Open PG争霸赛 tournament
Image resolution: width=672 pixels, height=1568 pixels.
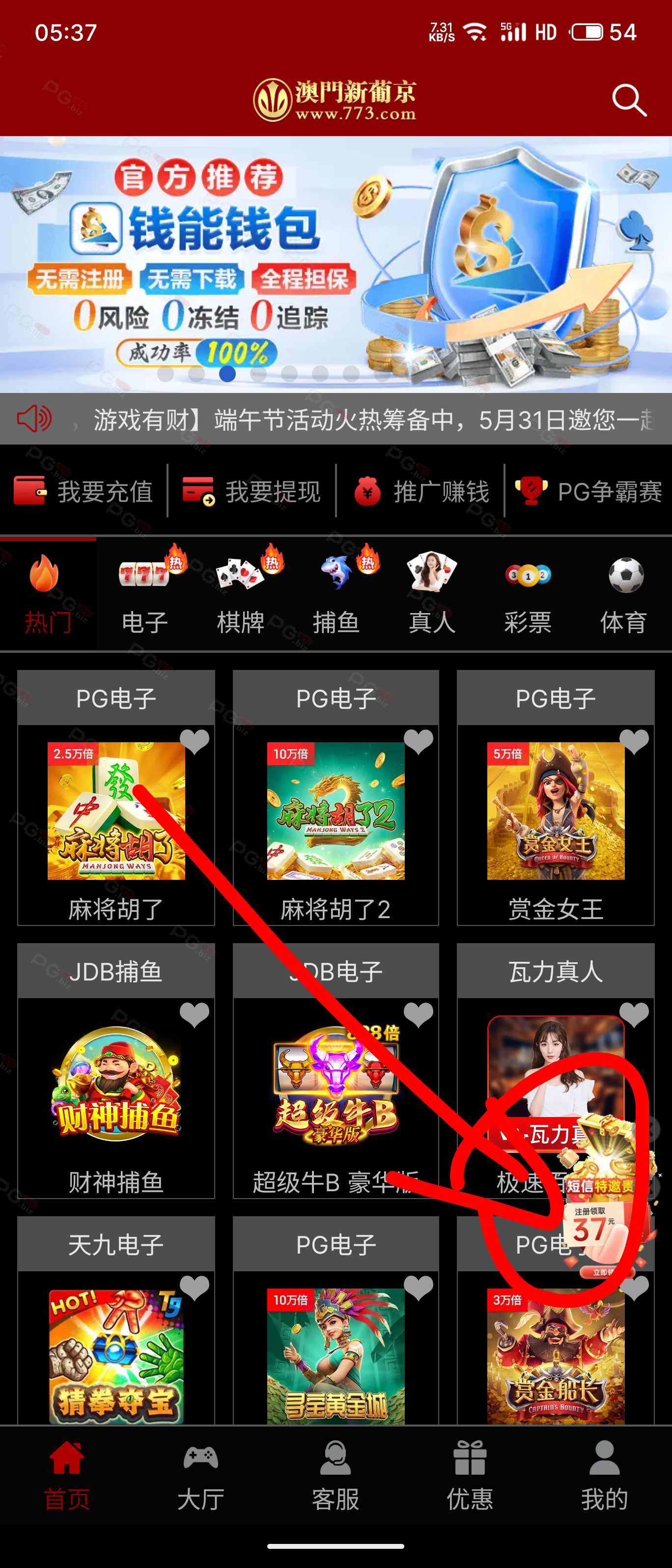[x=589, y=491]
